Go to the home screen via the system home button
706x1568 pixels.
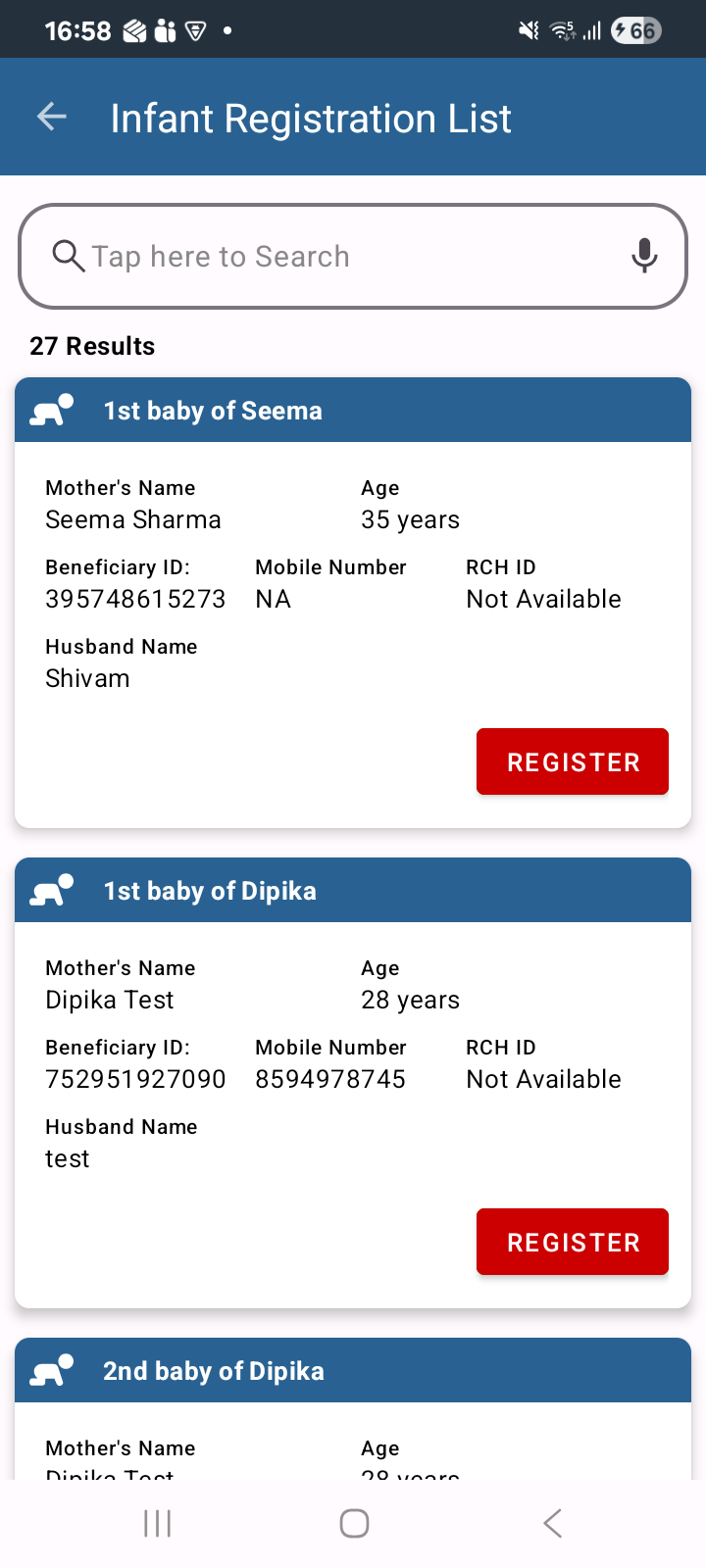(x=354, y=1523)
